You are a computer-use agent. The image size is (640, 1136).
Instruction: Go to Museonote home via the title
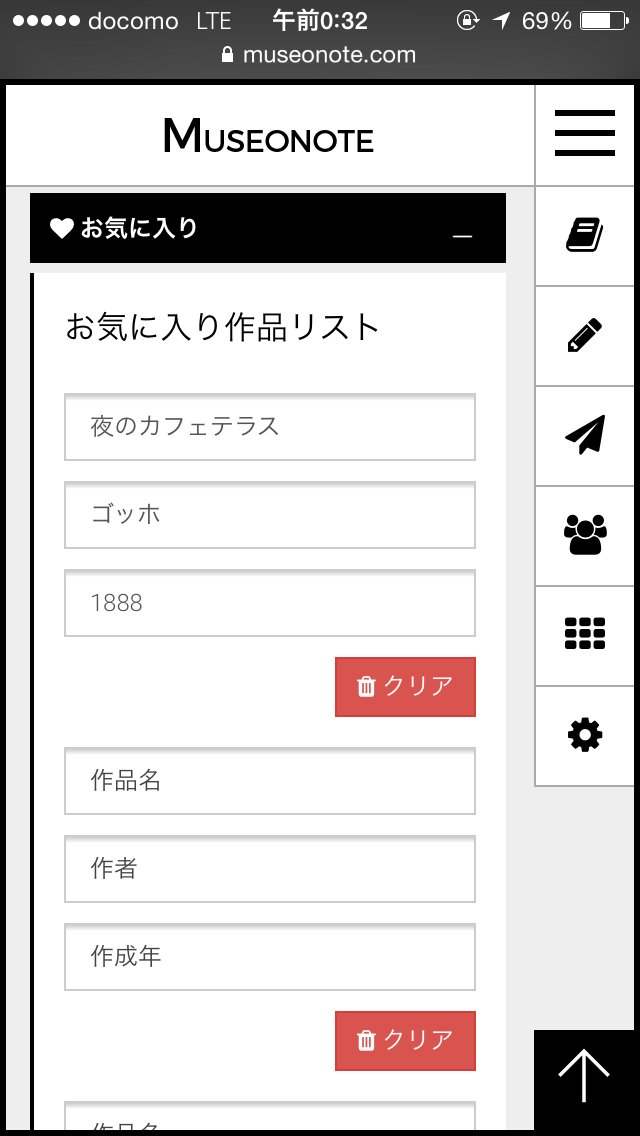coord(268,135)
